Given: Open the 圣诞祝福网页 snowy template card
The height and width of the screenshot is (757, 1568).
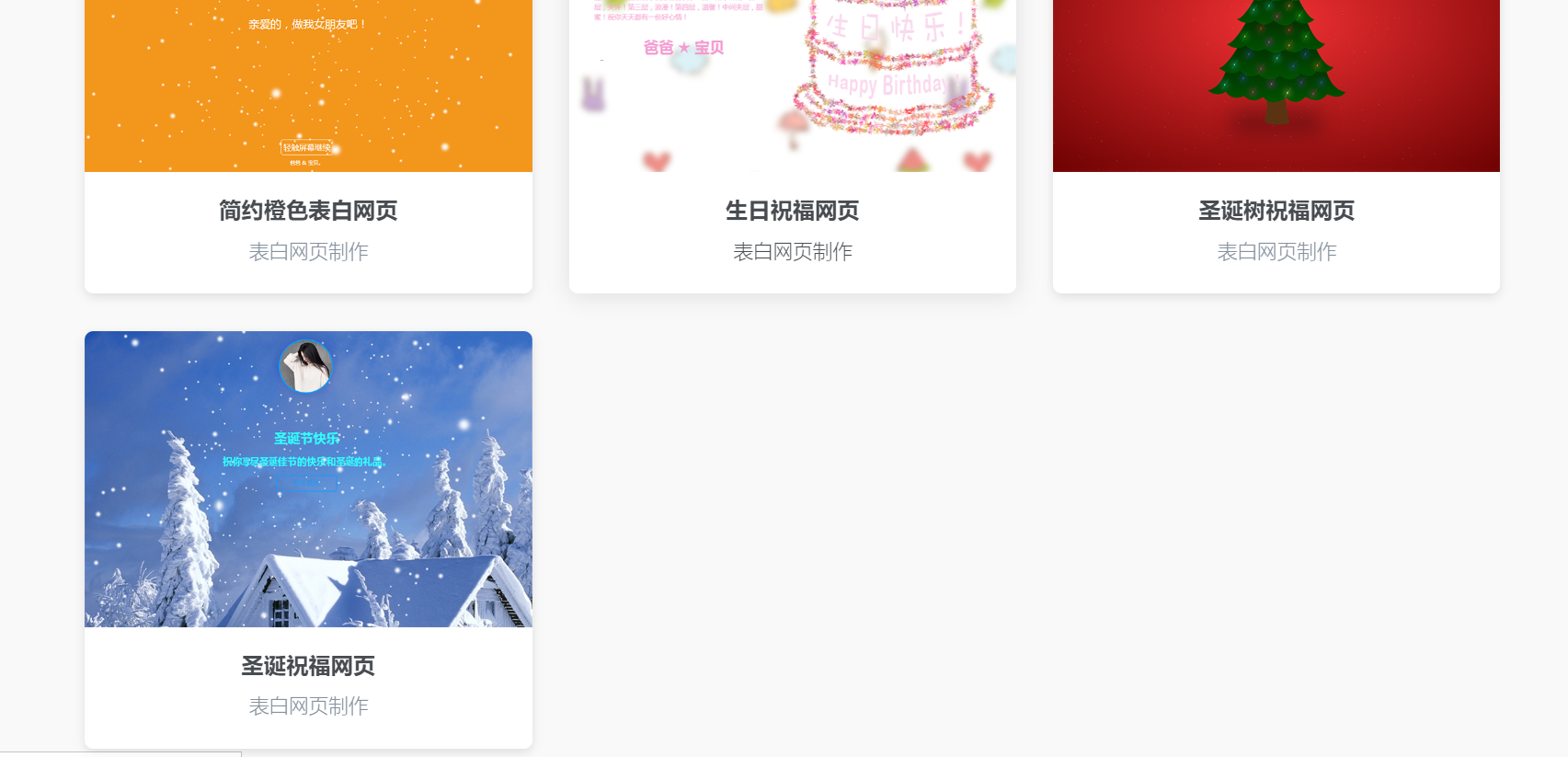Looking at the screenshot, I should (x=308, y=665).
